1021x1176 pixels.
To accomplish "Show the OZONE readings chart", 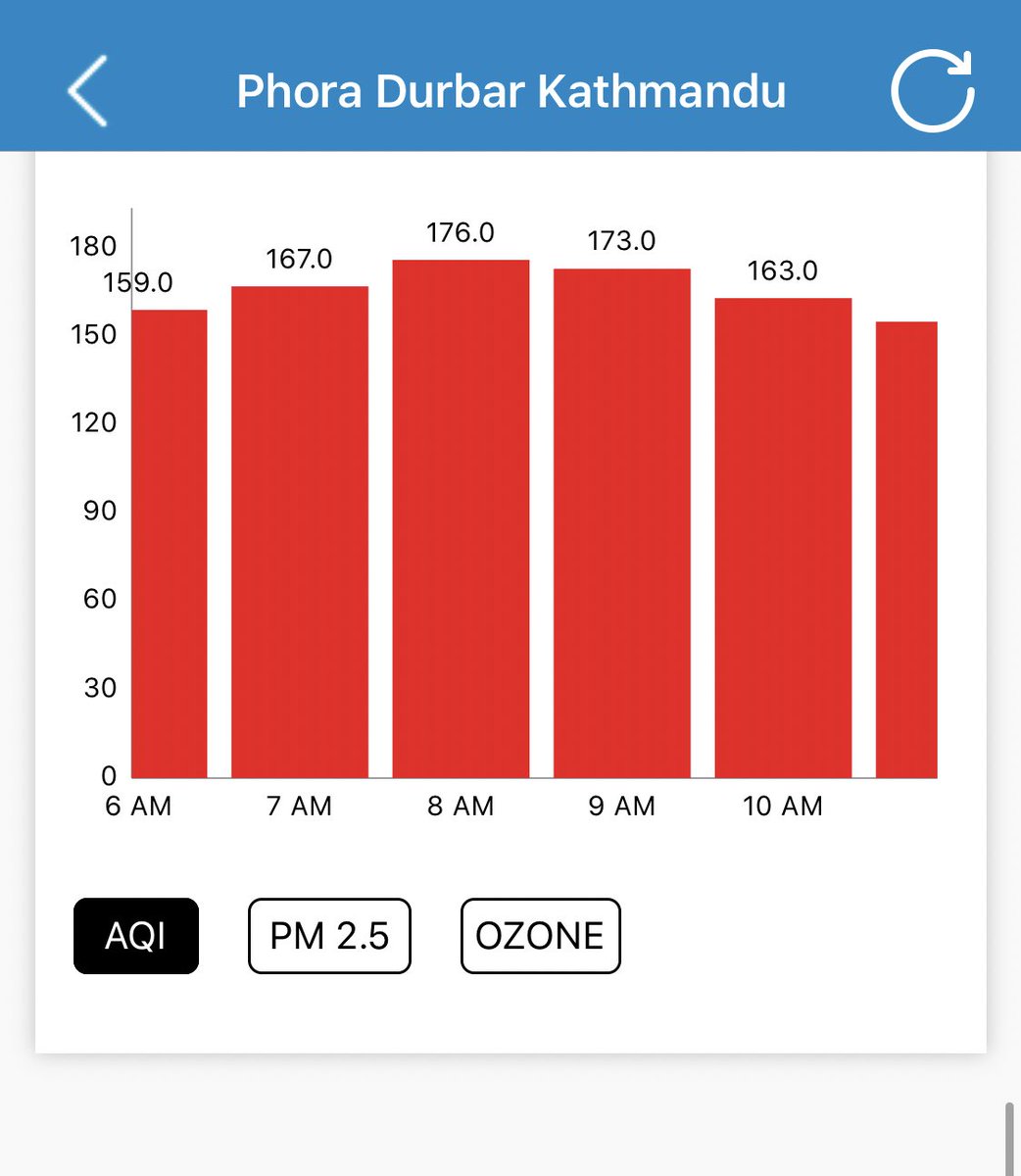I will 540,936.
